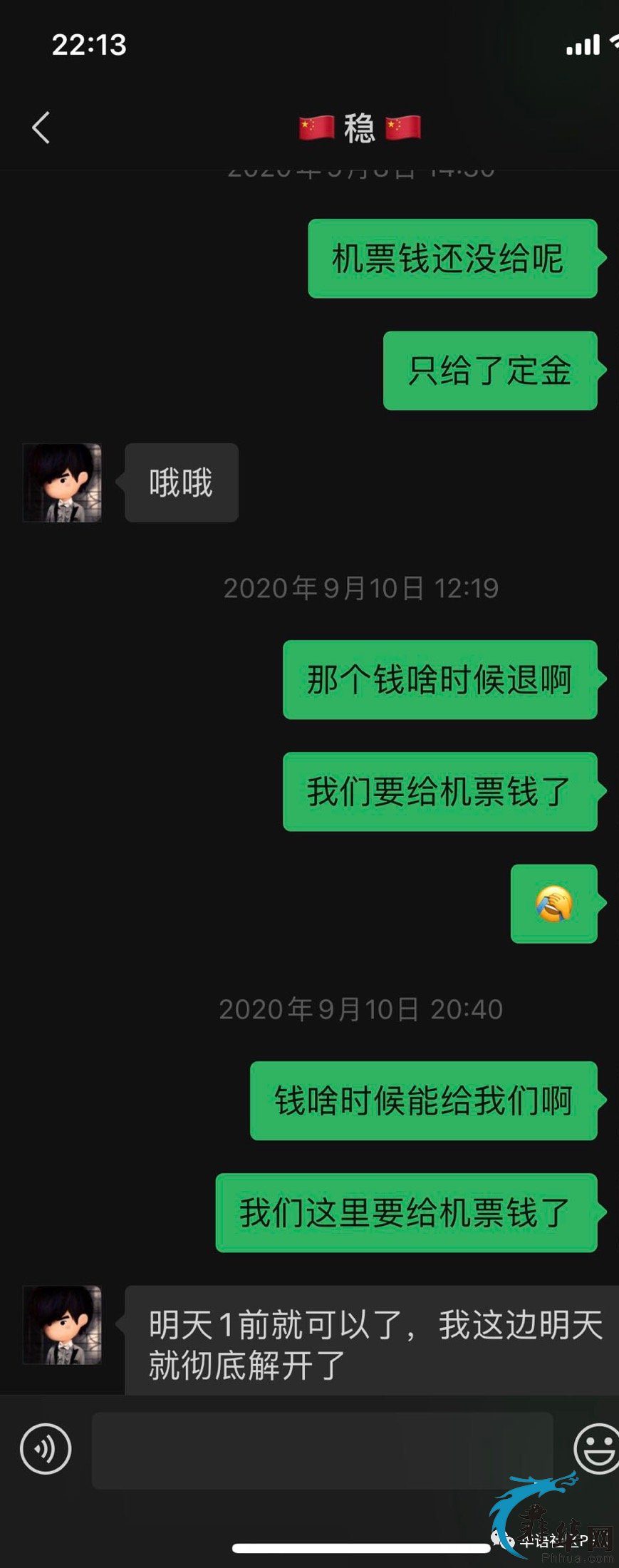Open contact avatar beside 明天1前就可以了 message

point(63,1325)
